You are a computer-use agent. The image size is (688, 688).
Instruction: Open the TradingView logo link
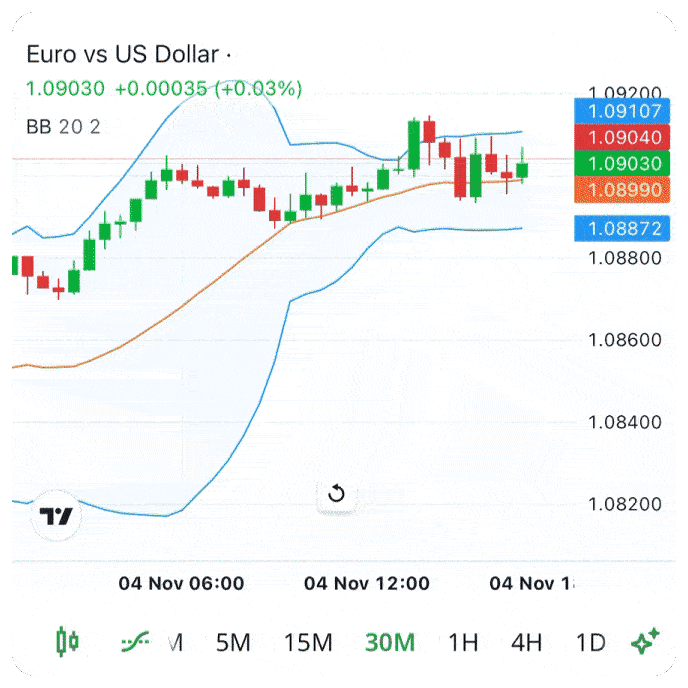tap(56, 517)
